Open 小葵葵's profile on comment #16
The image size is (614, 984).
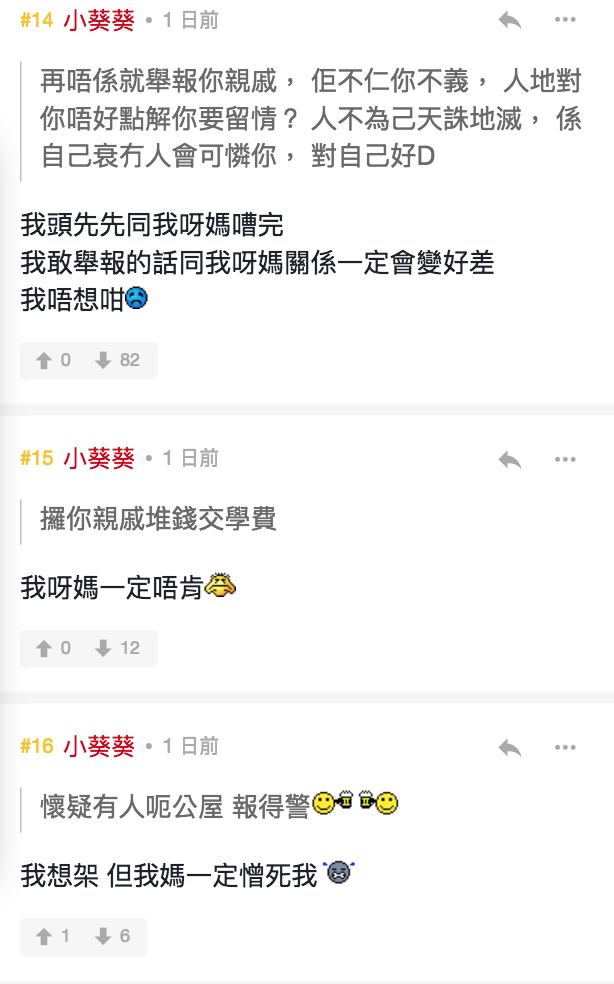[99, 746]
